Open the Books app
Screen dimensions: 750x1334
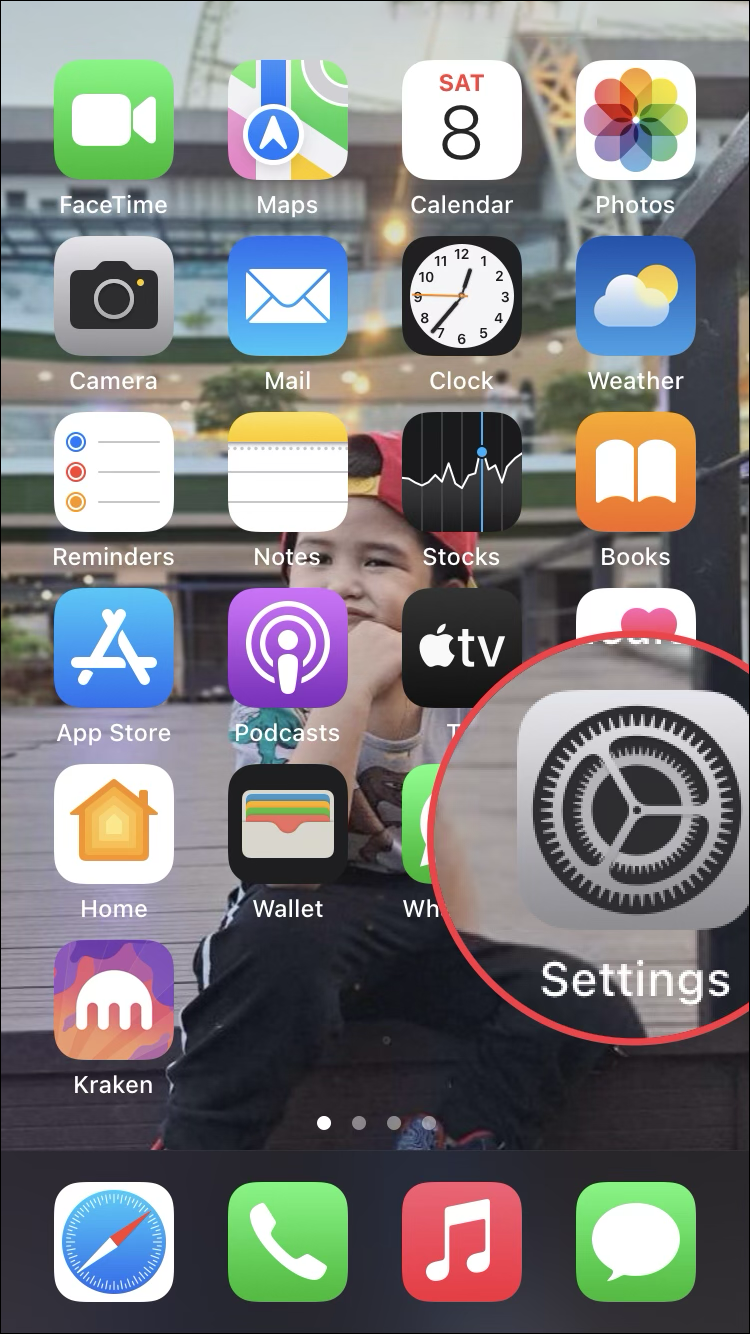[635, 472]
